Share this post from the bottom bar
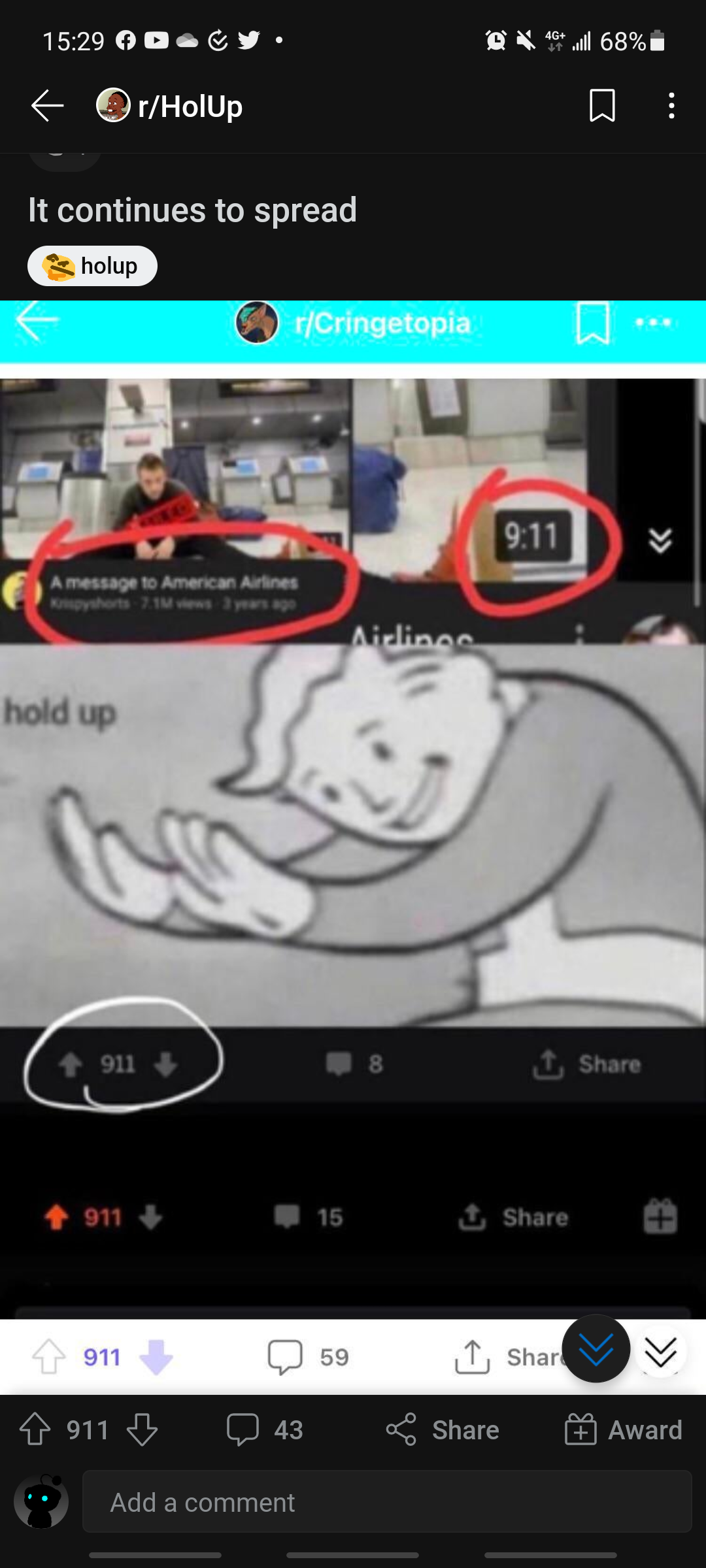Image resolution: width=706 pixels, height=1568 pixels. 443,1429
